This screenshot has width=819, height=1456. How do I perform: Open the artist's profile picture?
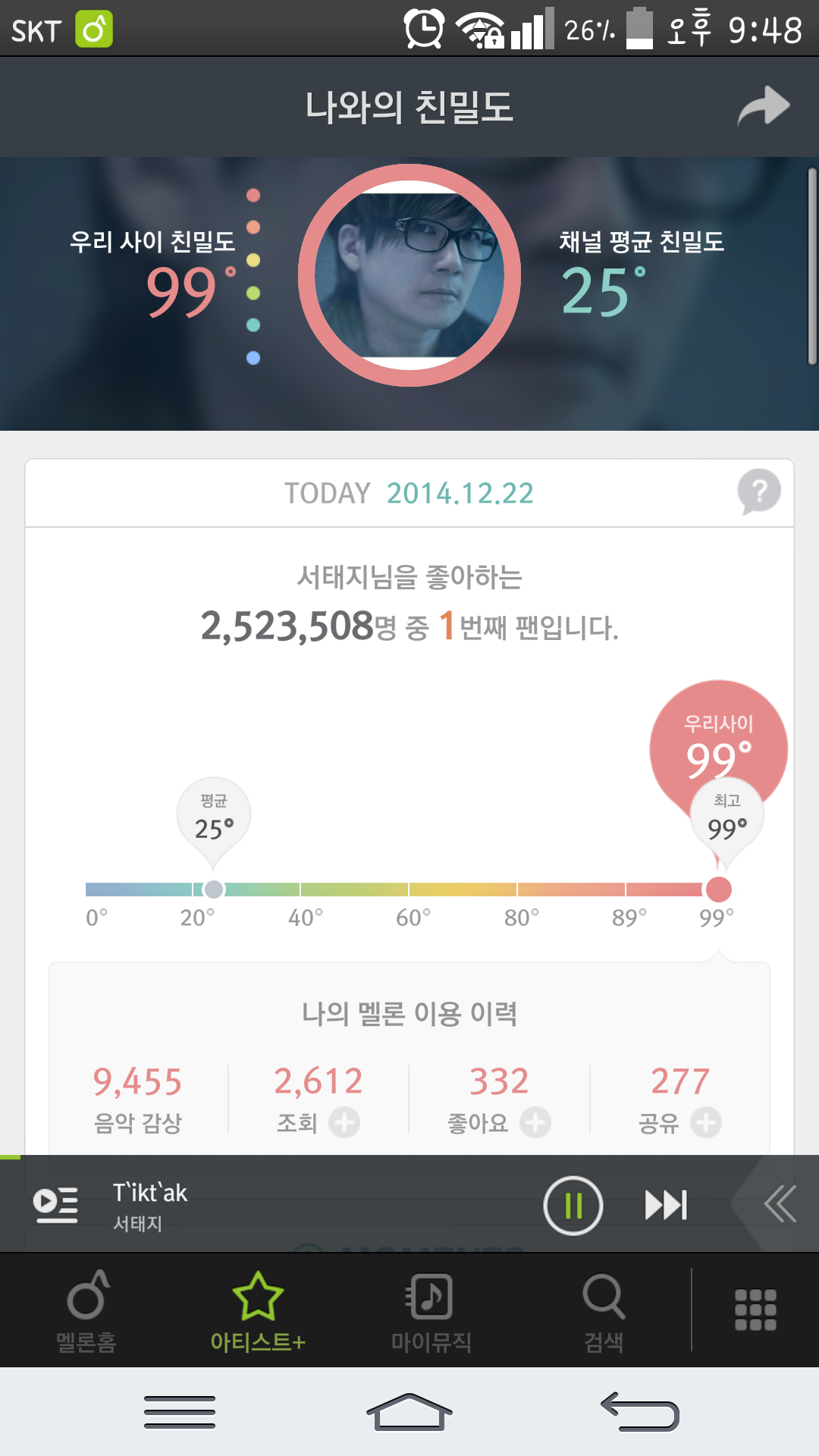tap(409, 275)
